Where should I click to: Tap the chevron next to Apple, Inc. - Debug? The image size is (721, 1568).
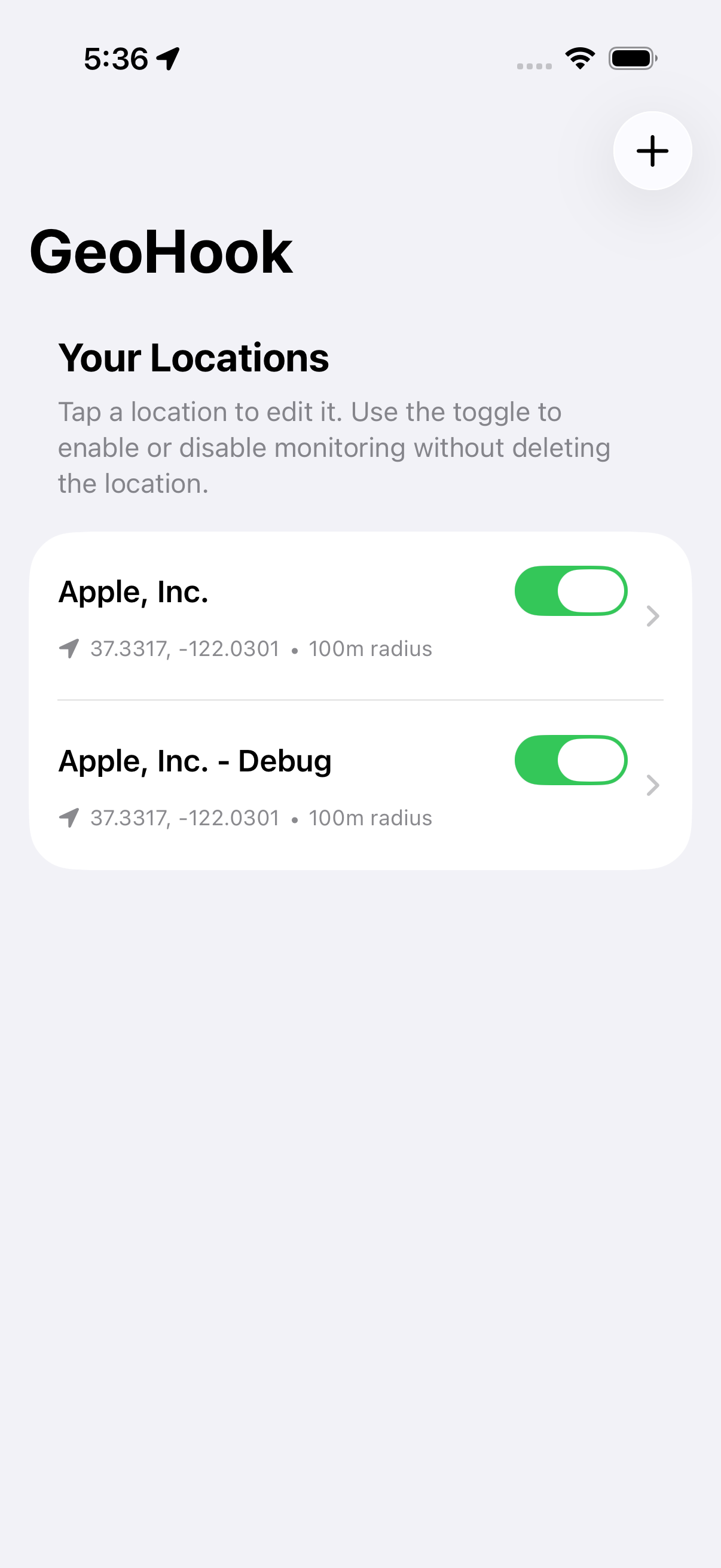point(653,785)
